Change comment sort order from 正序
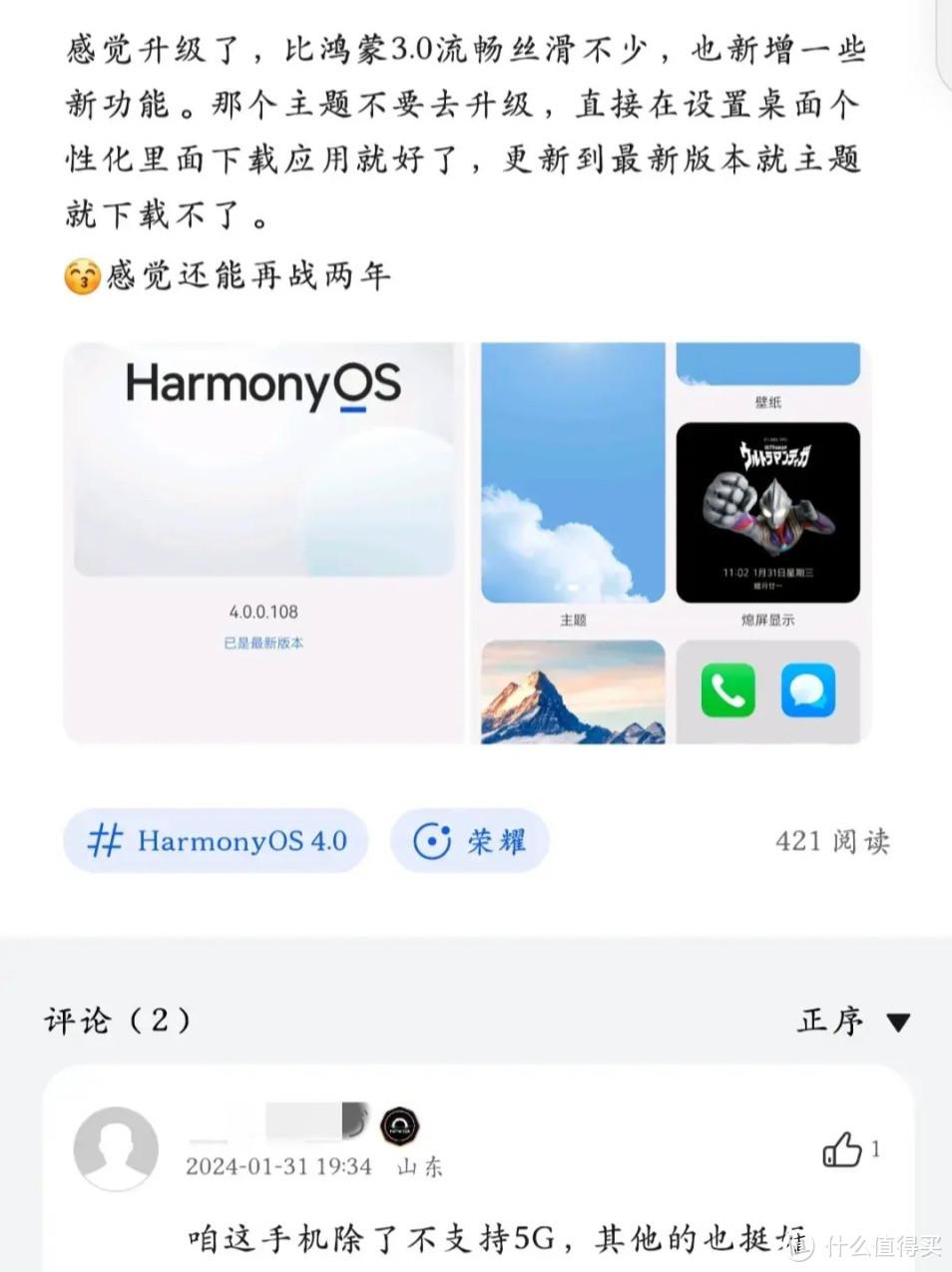 click(854, 1022)
